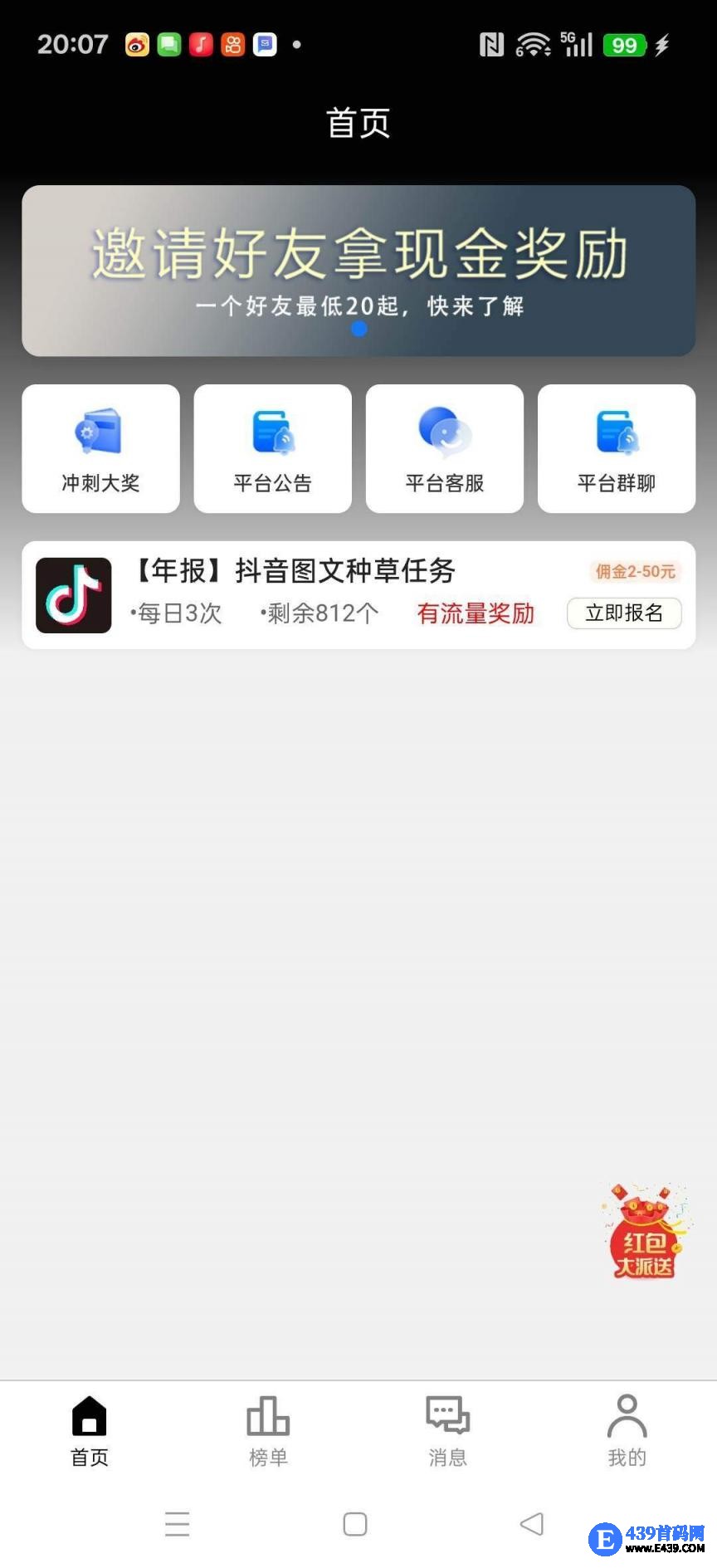Switch to the 消息 tab
The width and height of the screenshot is (717, 1568).
pos(447,1430)
